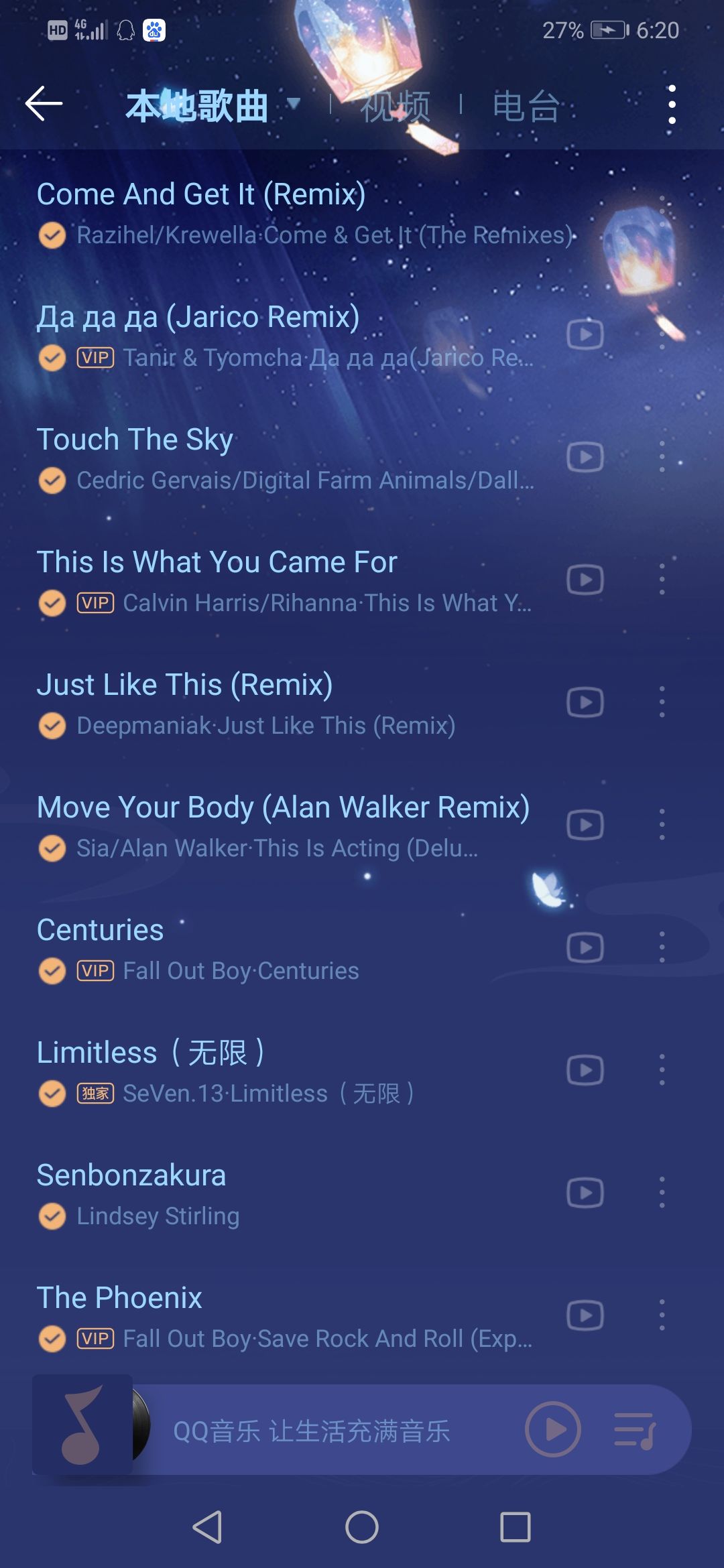Toggle the downloaded badge on Come And Get It
This screenshot has height=1568, width=724.
pyautogui.click(x=52, y=236)
